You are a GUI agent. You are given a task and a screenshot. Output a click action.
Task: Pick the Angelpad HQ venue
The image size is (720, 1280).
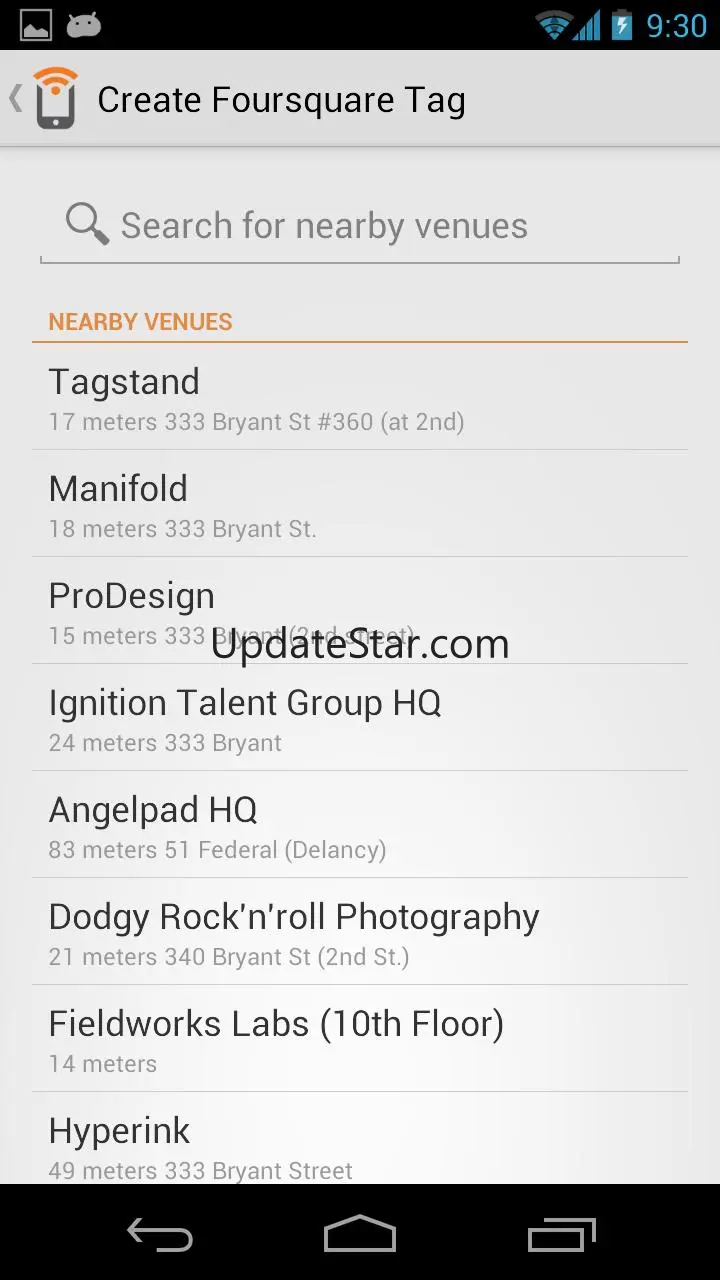[360, 826]
